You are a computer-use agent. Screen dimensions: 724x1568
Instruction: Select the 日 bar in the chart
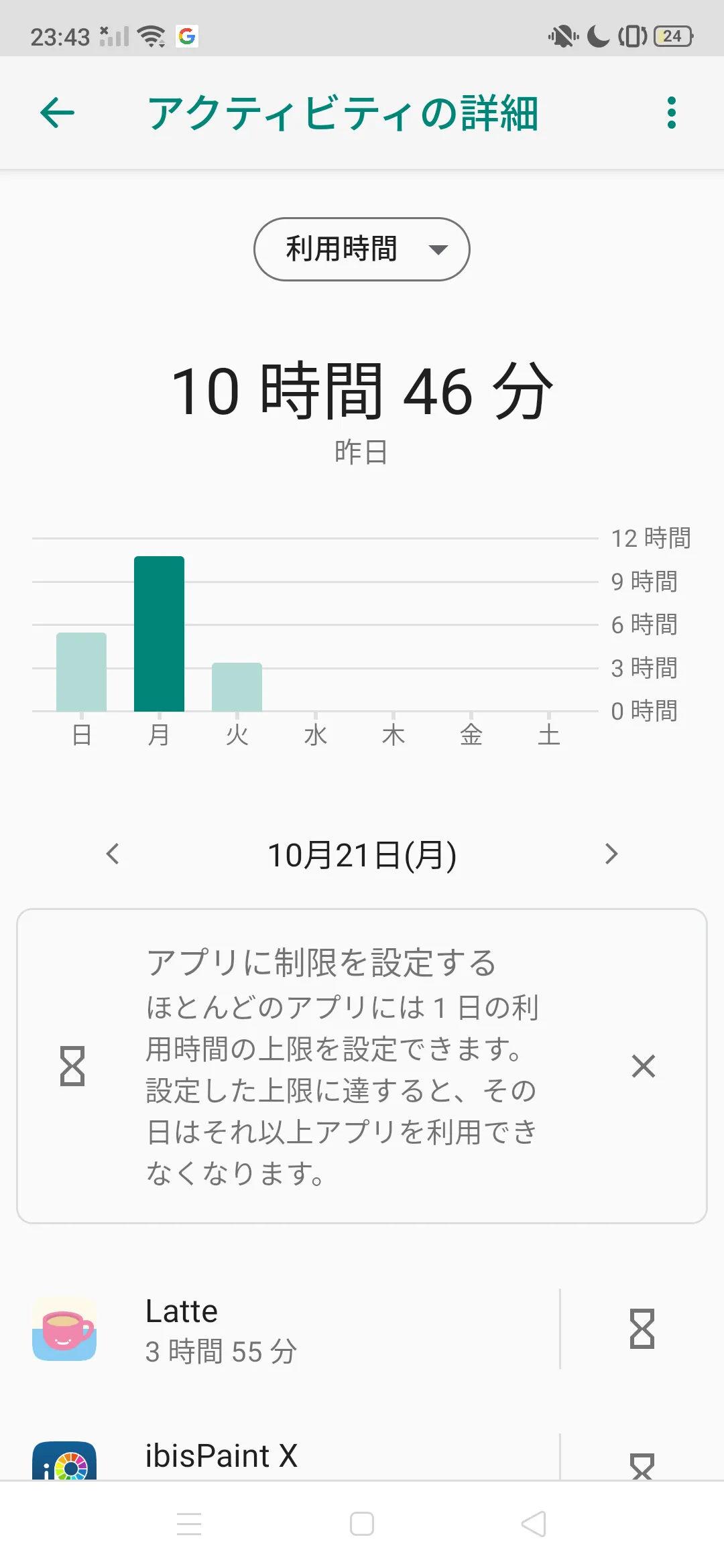81,672
